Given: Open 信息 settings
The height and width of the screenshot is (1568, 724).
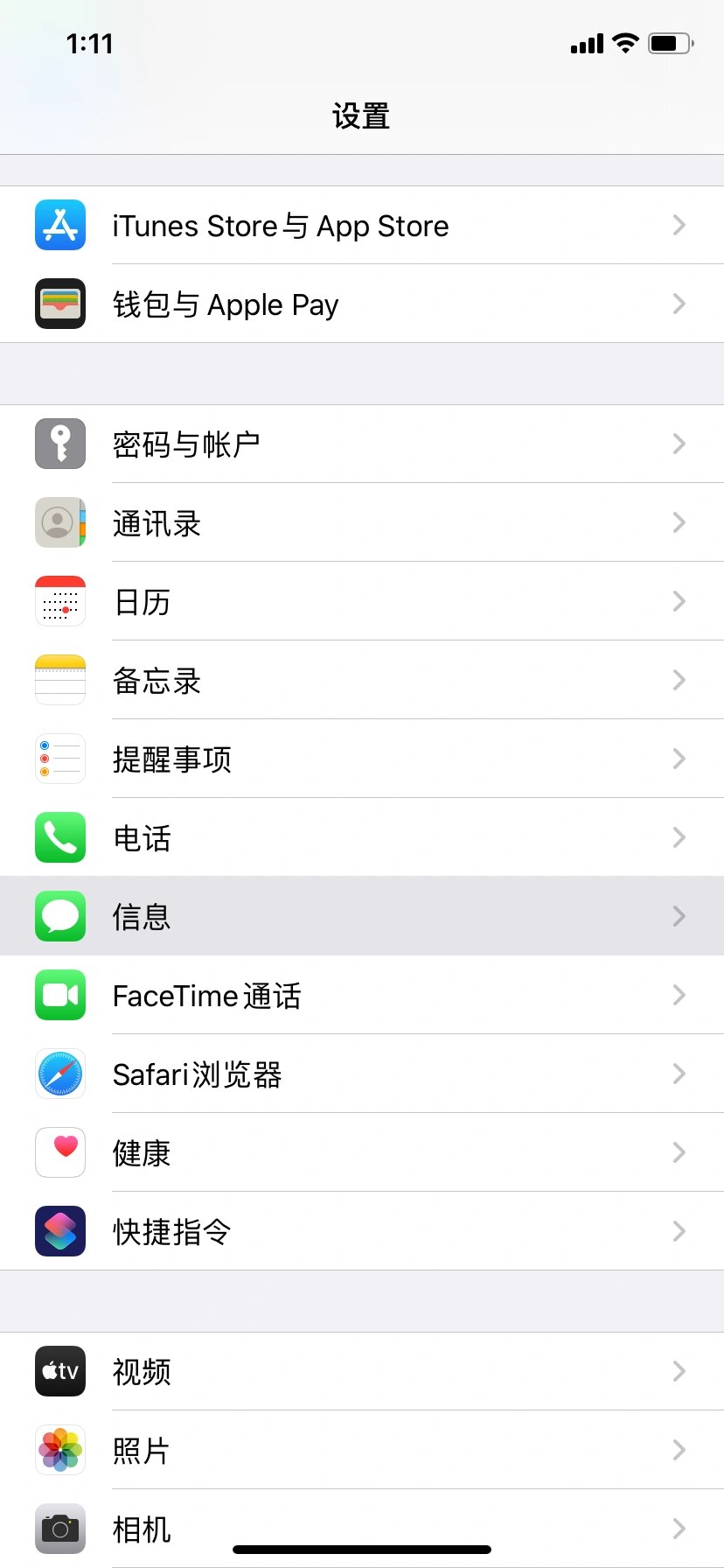Looking at the screenshot, I should (362, 916).
